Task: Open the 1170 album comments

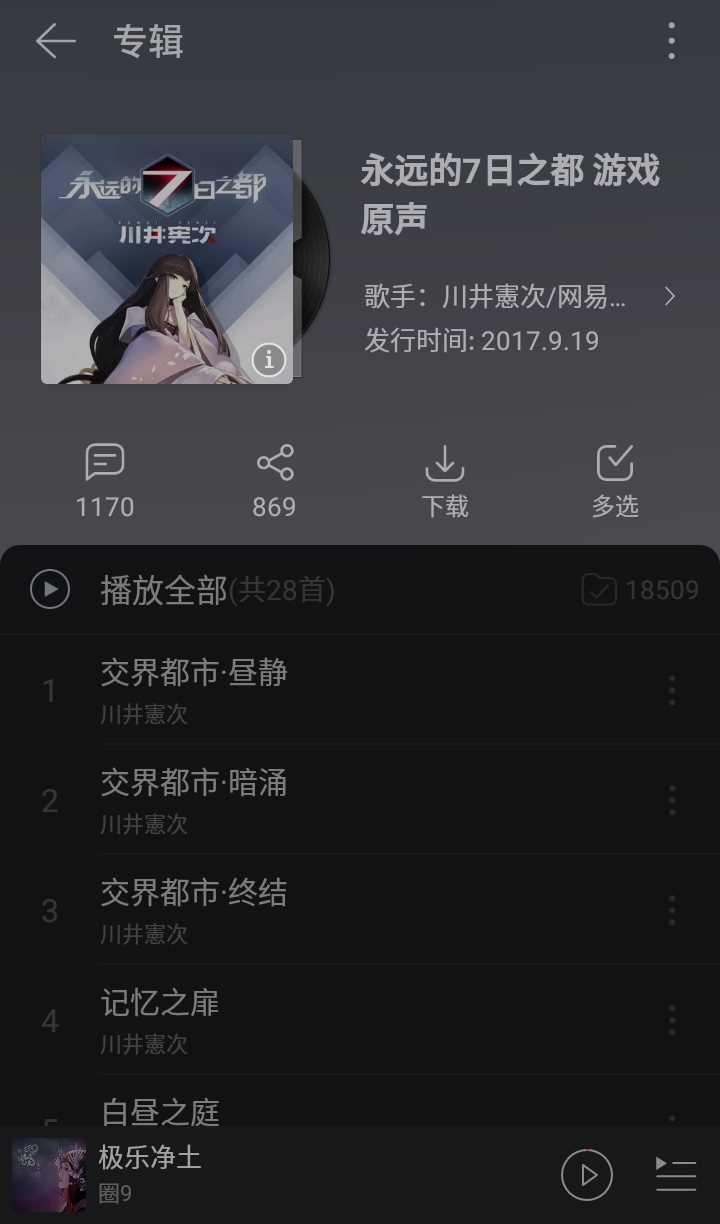Action: (105, 480)
